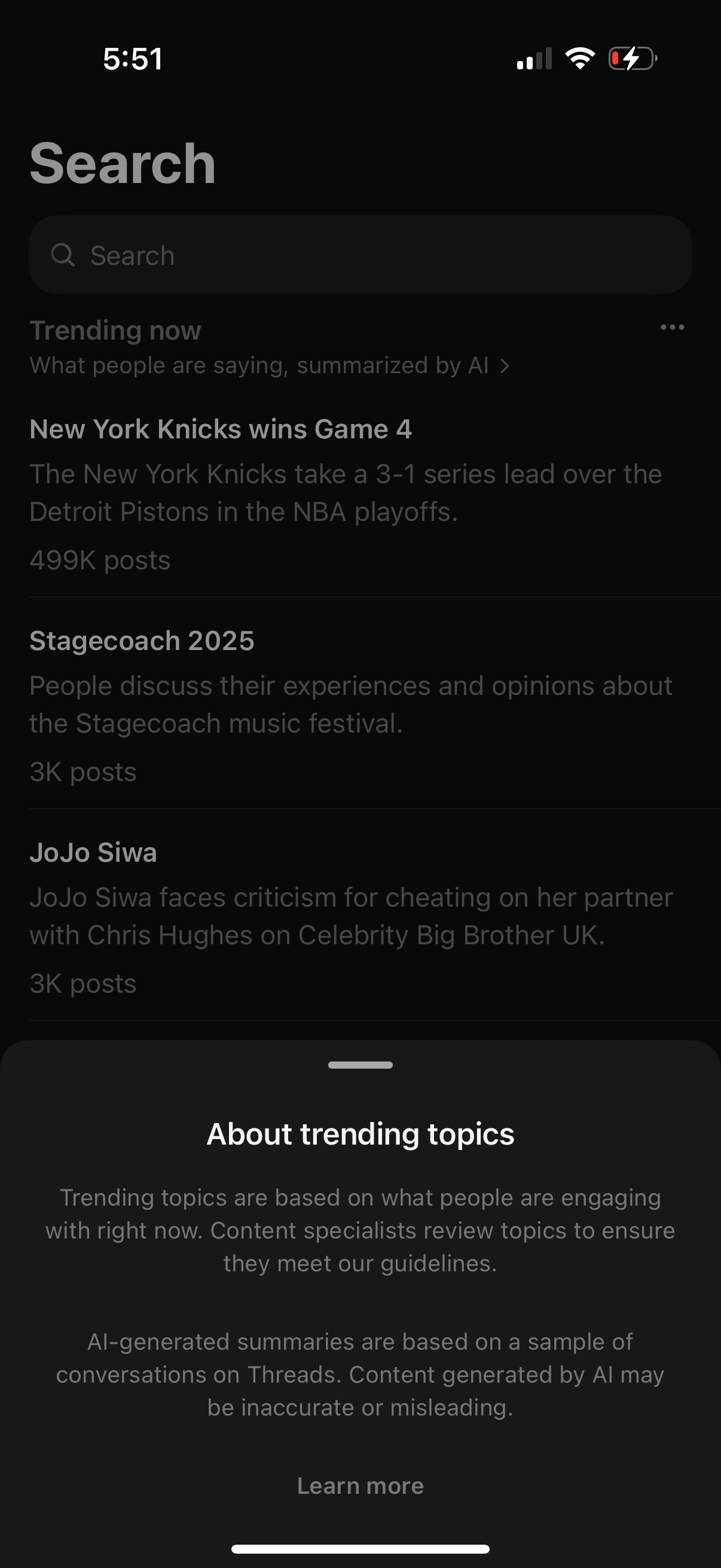Screen dimensions: 721x1568
Task: Click inside the Search input field
Action: coord(360,255)
